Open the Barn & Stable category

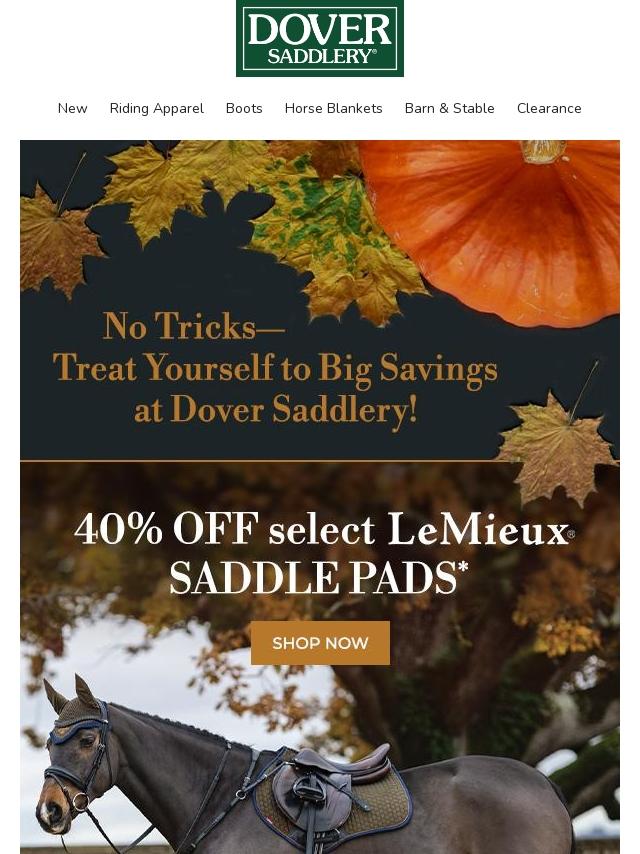coord(449,108)
